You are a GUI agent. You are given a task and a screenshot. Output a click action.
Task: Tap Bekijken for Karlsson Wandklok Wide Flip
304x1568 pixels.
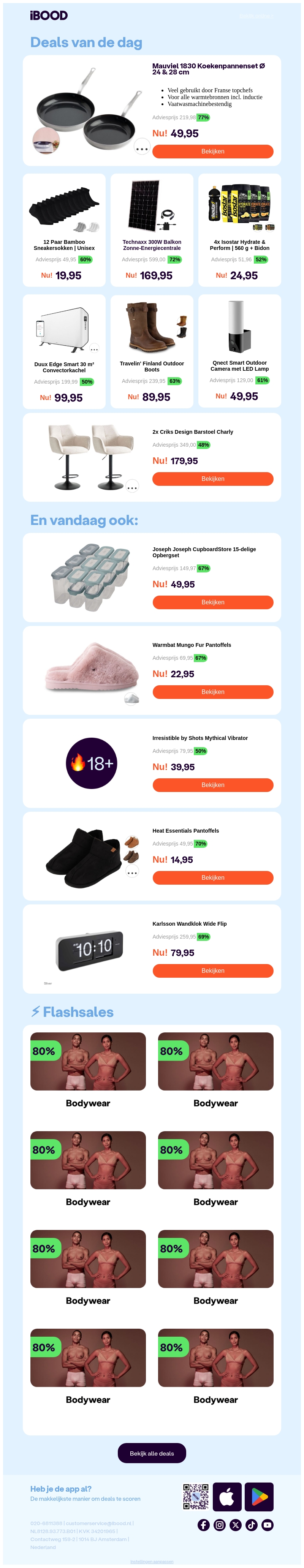(x=213, y=971)
